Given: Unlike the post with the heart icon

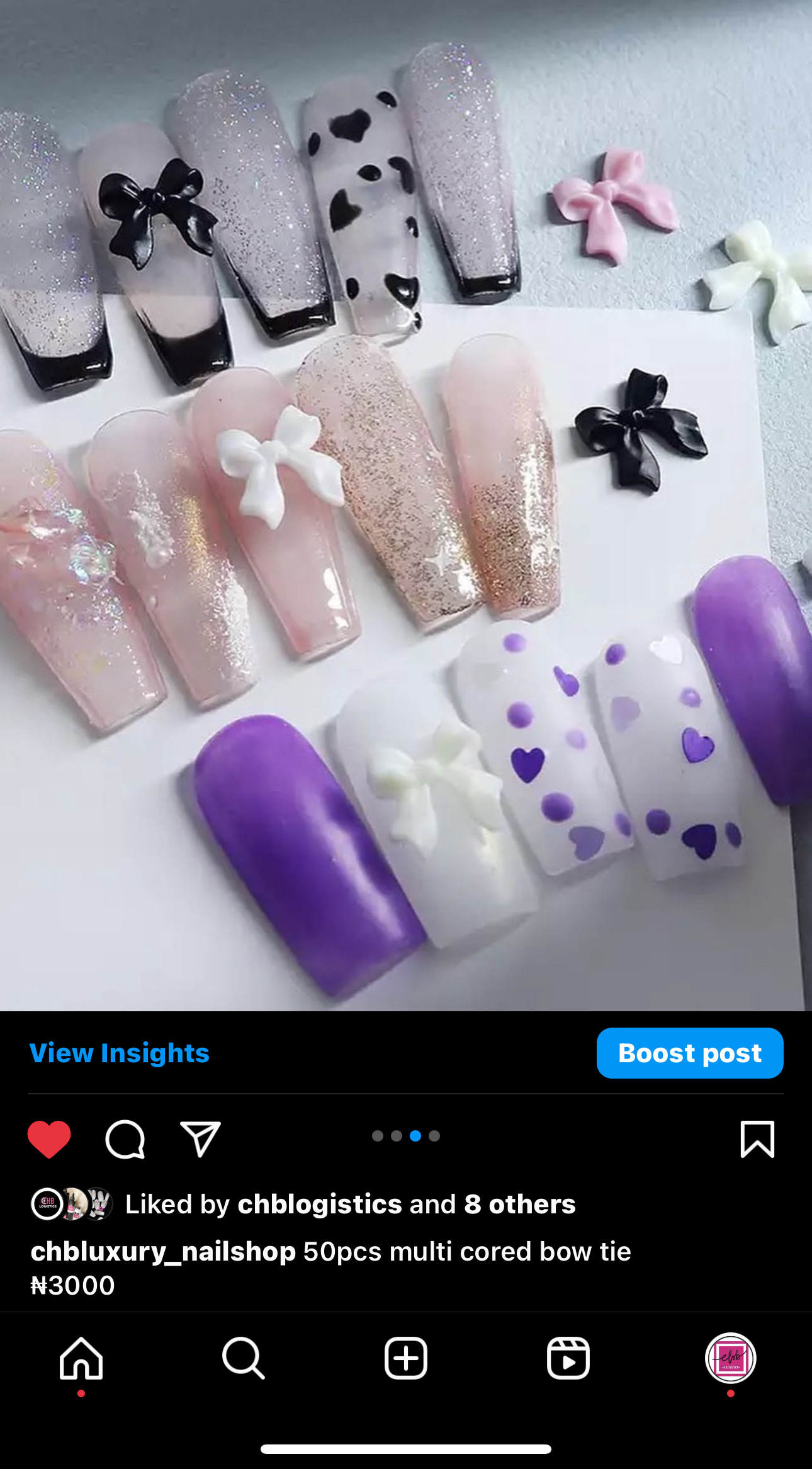Looking at the screenshot, I should (x=49, y=1138).
